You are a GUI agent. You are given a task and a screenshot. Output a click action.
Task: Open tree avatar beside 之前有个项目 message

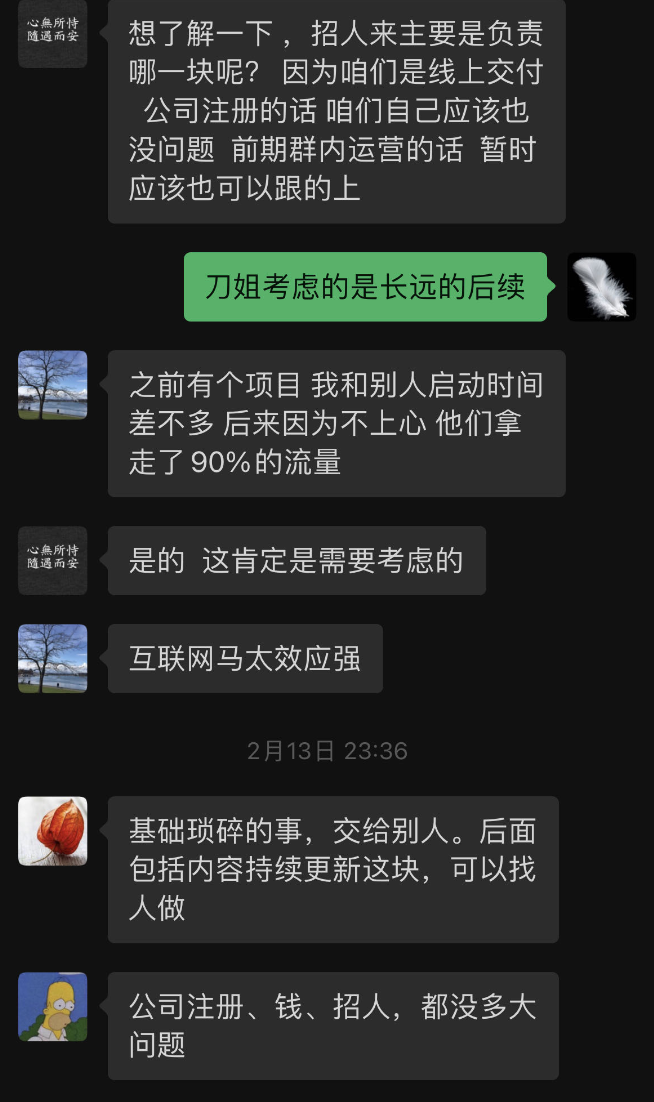(x=53, y=384)
